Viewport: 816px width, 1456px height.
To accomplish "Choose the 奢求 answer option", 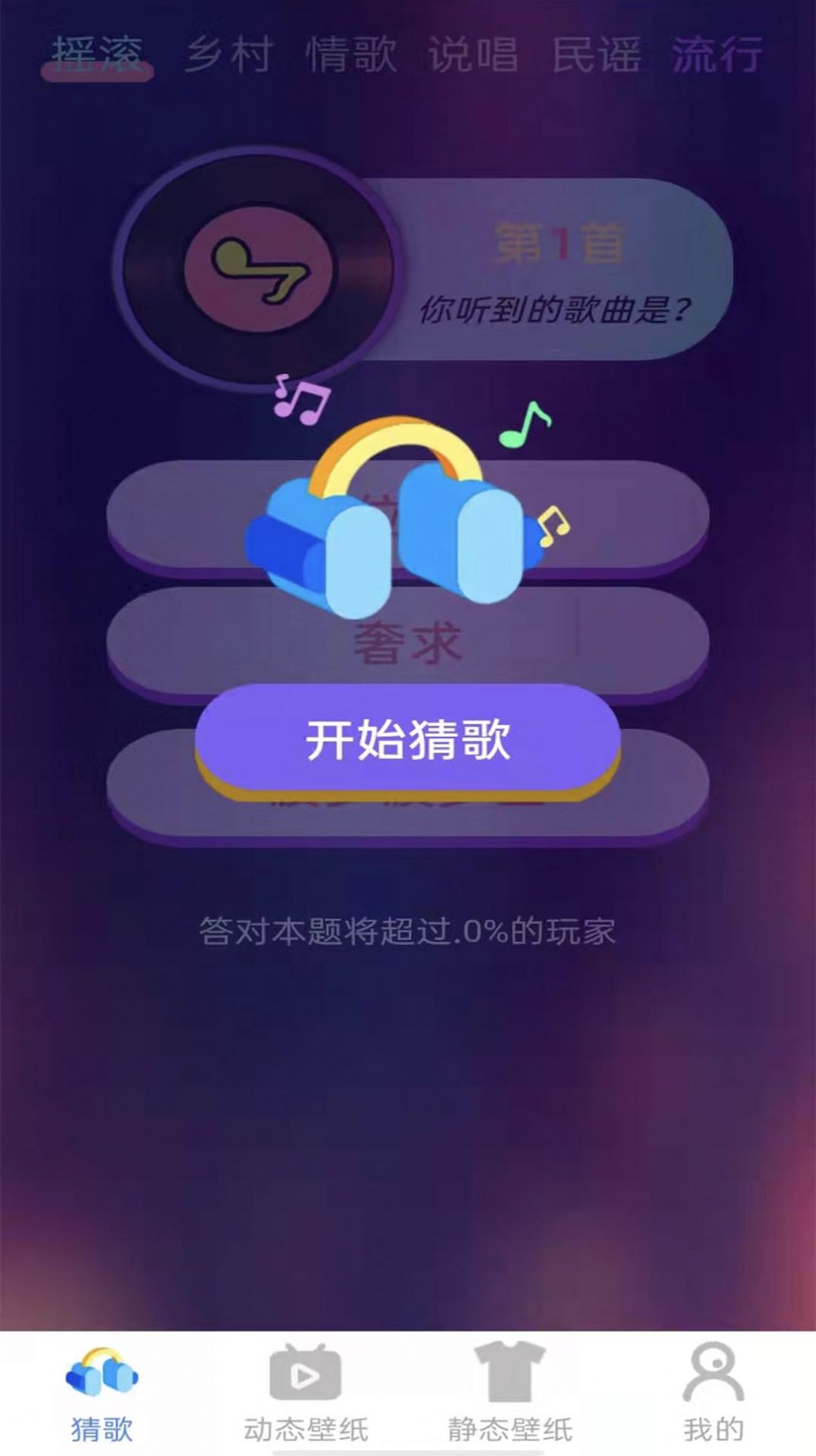I will (409, 642).
